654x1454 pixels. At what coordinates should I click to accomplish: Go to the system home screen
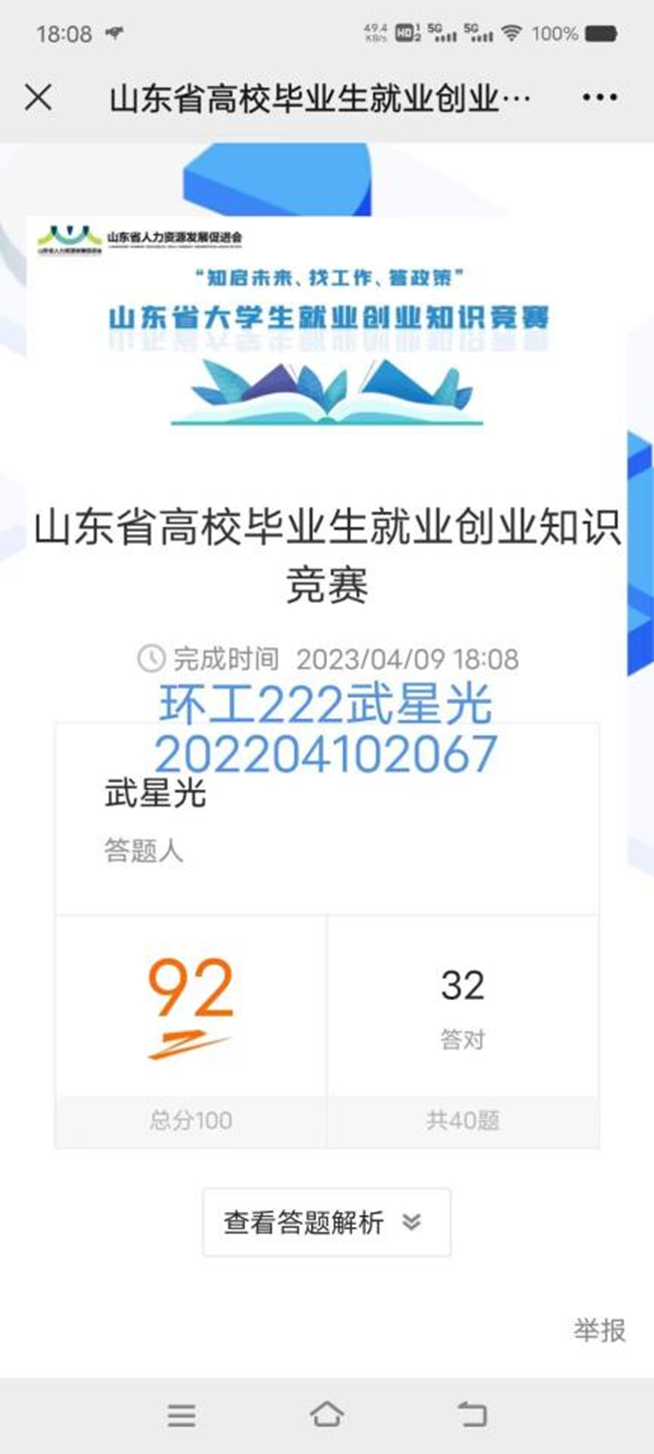(326, 1414)
